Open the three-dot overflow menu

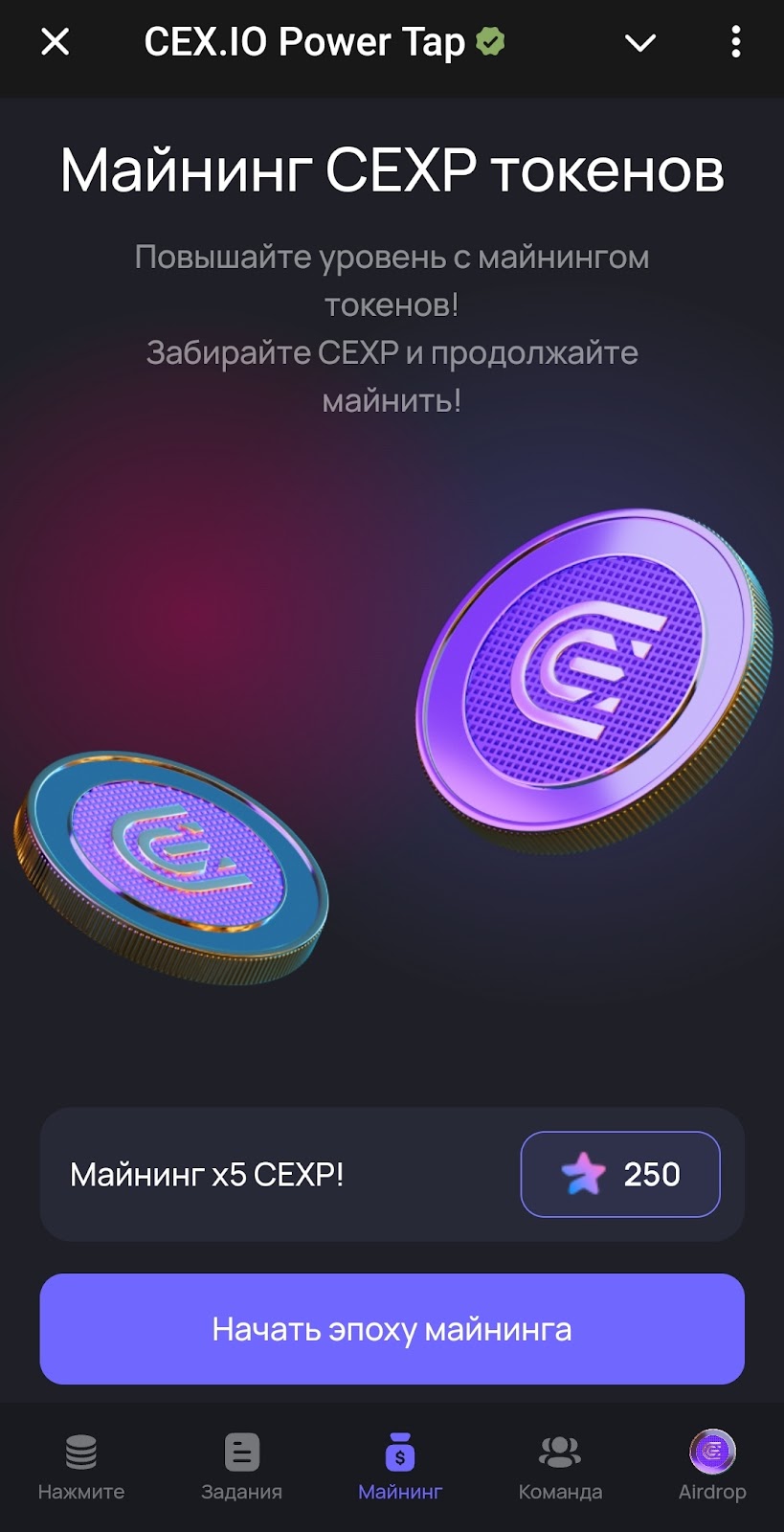coord(735,42)
